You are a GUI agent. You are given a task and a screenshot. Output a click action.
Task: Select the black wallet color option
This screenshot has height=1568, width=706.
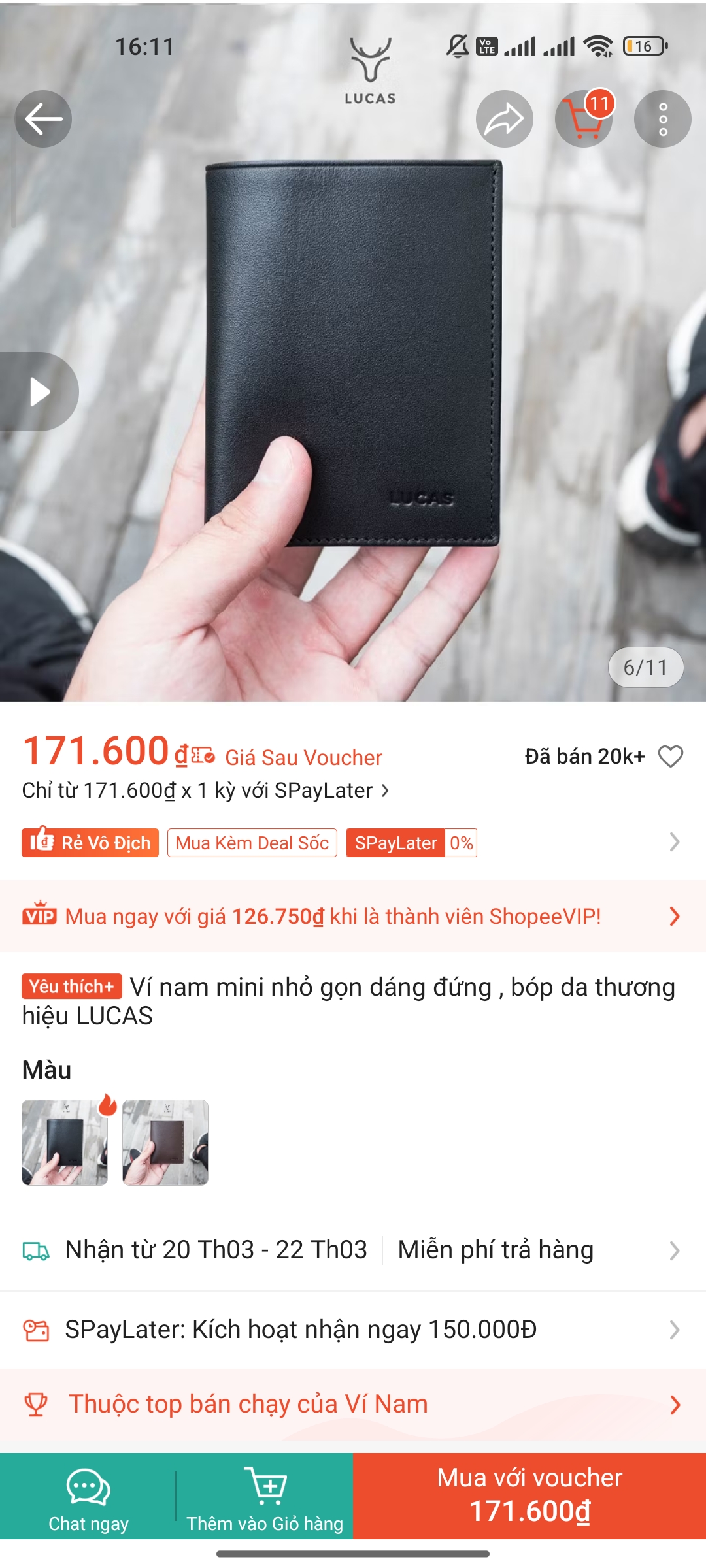click(x=65, y=1143)
